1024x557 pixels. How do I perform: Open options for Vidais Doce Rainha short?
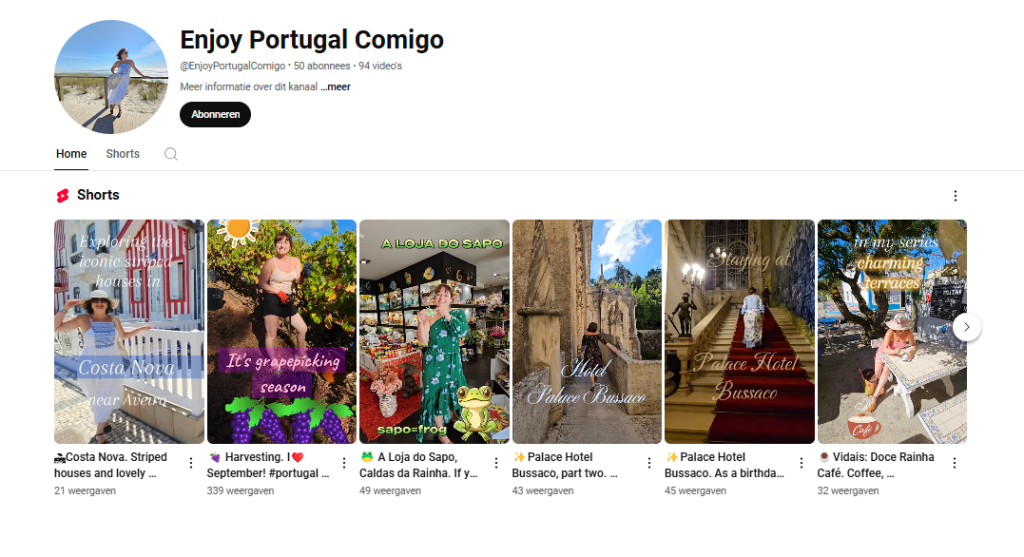pos(954,463)
